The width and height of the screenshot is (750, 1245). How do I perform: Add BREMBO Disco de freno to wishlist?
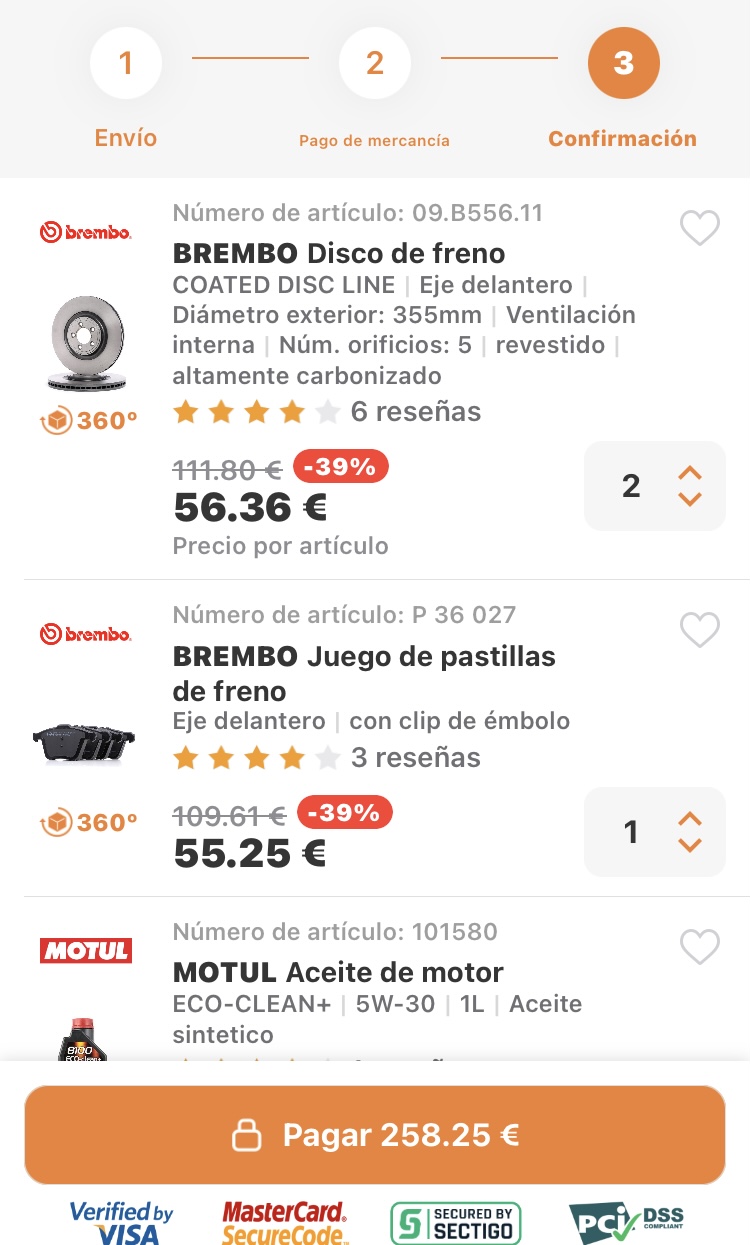[699, 229]
